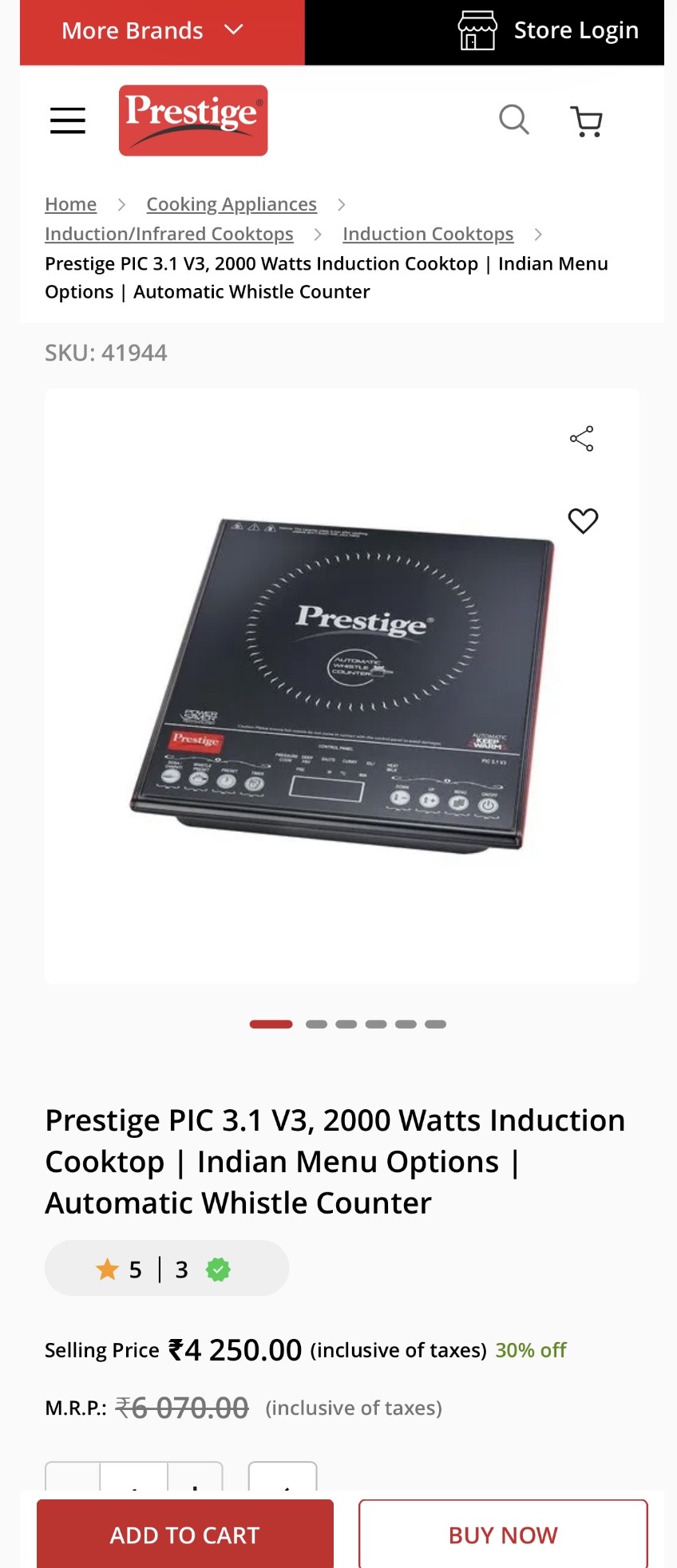View the shopping cart

click(x=587, y=121)
